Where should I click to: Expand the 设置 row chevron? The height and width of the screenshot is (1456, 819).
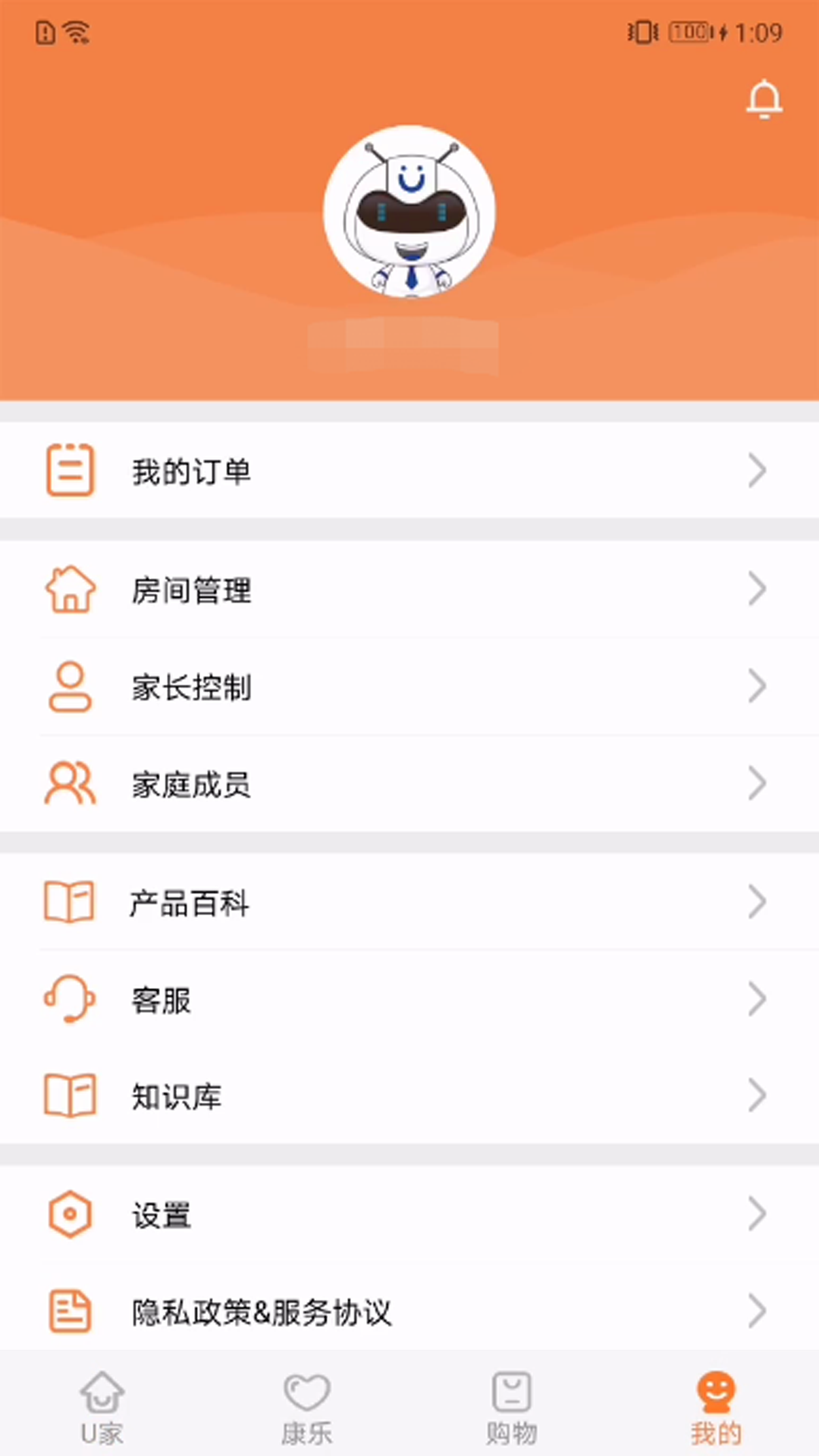click(758, 1213)
